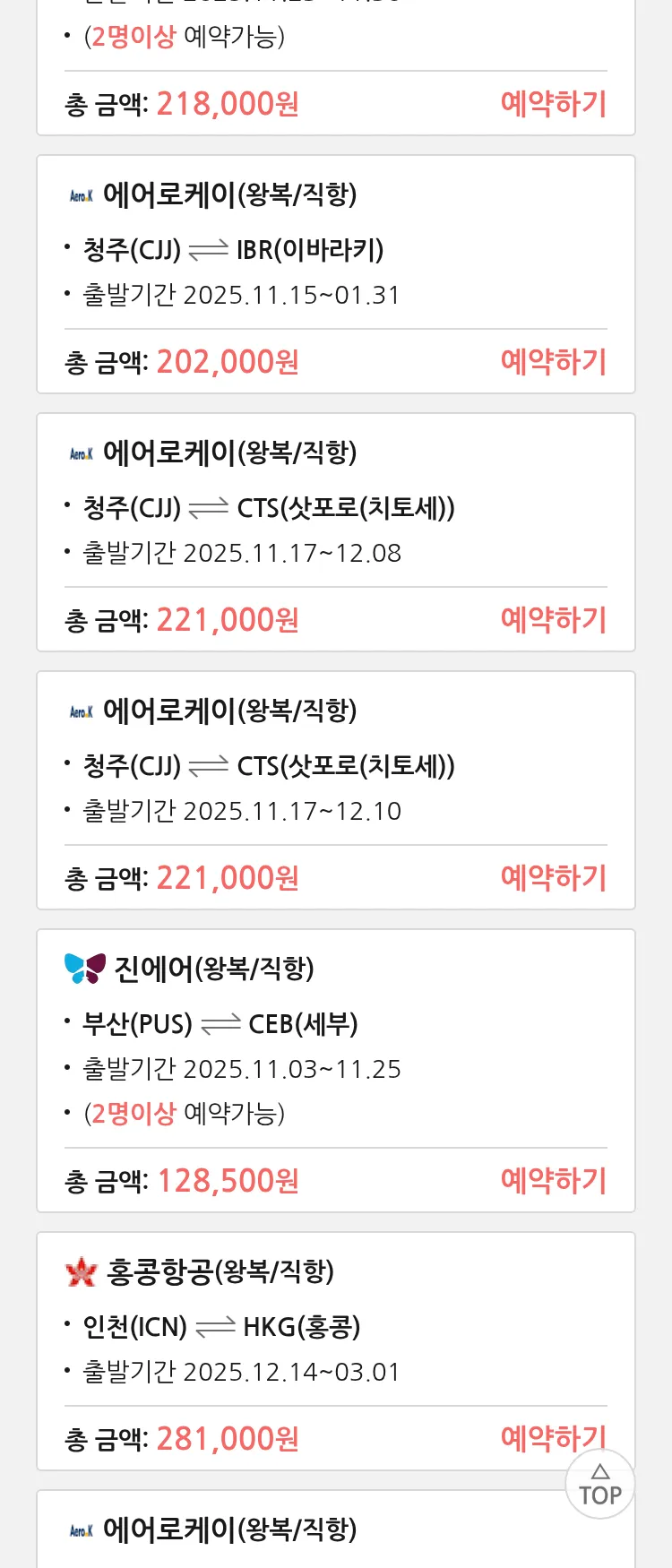Reserve the 삿포로 flight departing 11.17~12.10
Viewport: 672px width, 1568px height.
[553, 878]
